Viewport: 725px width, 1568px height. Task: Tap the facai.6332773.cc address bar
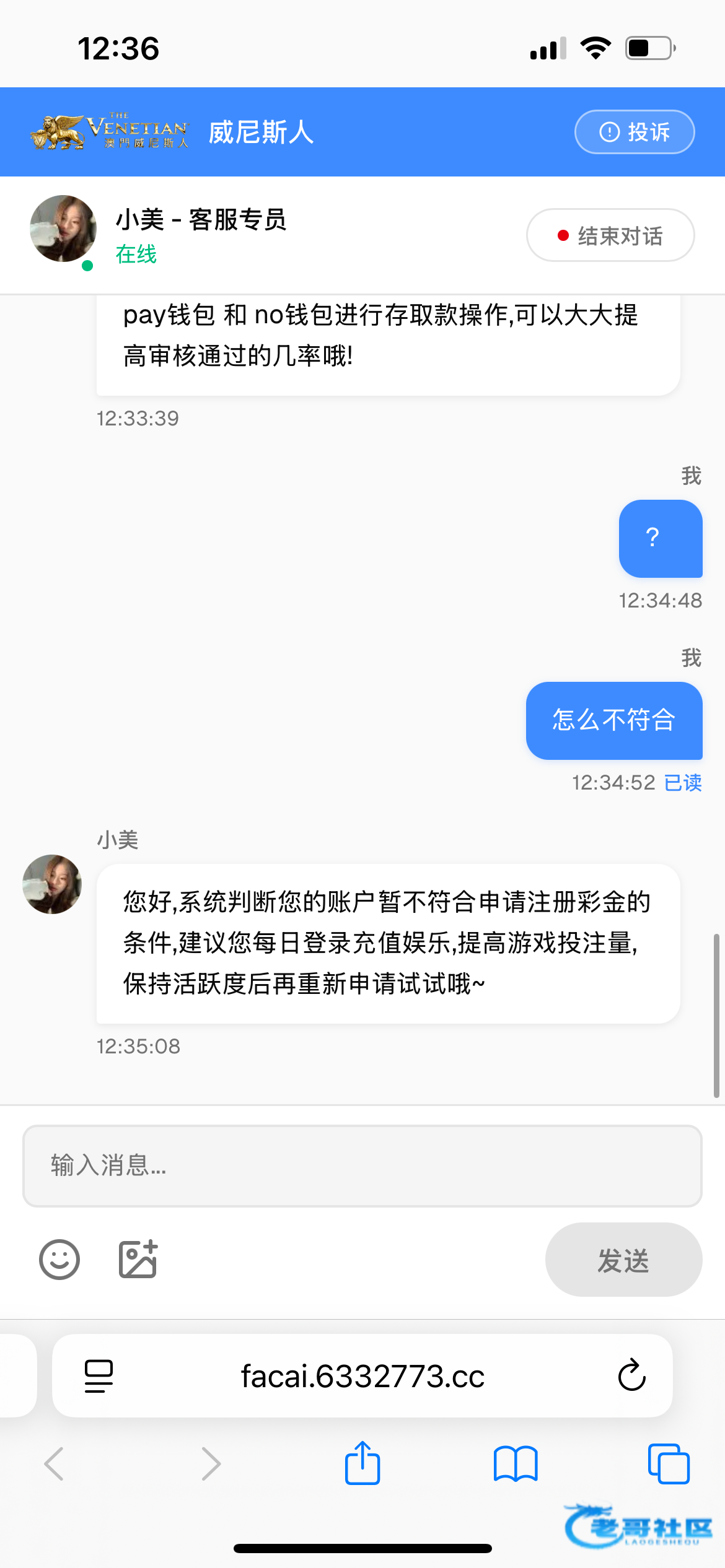[362, 1376]
